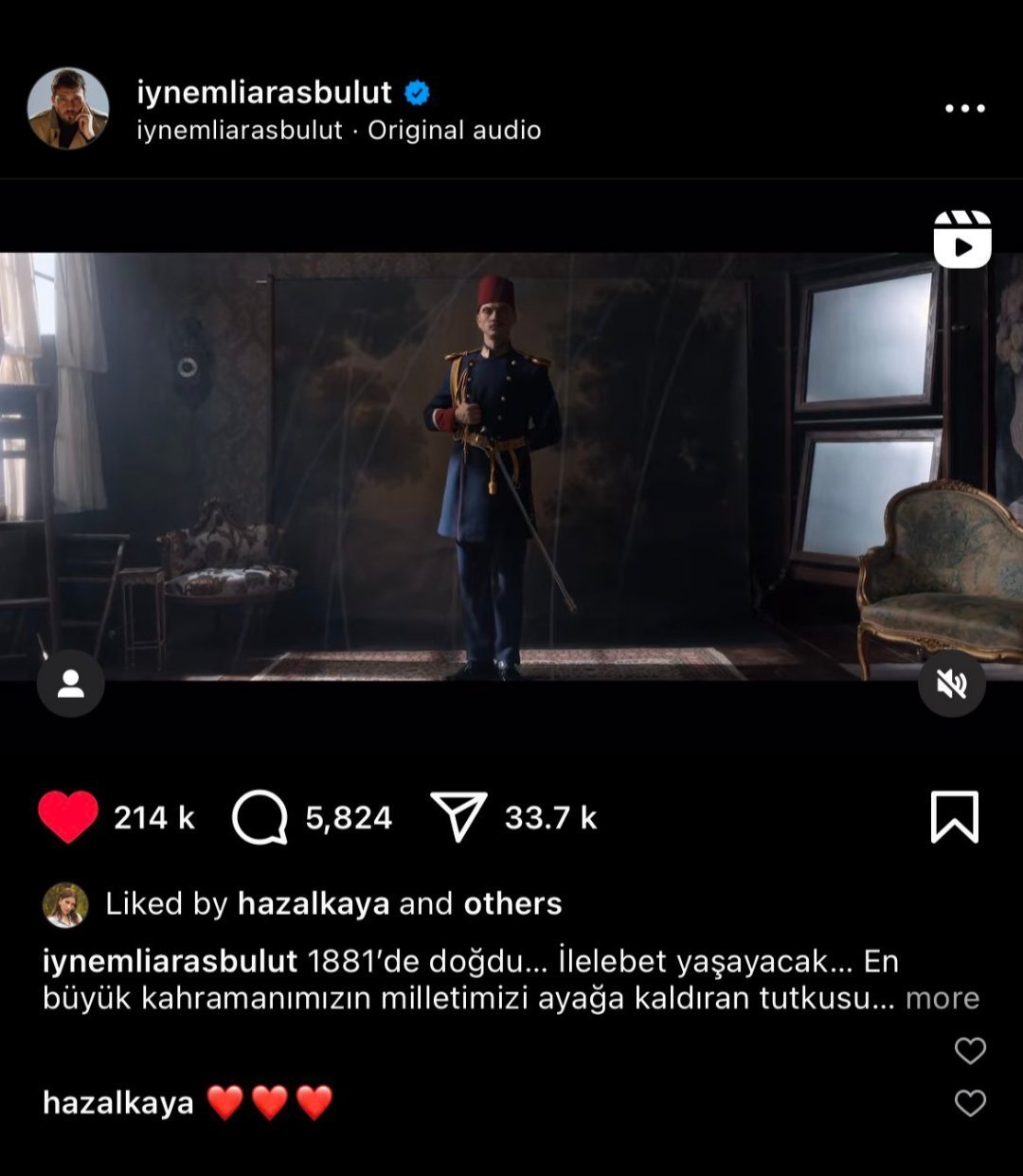The height and width of the screenshot is (1176, 1023).
Task: Unlike the post using the red heart
Action: (68, 817)
